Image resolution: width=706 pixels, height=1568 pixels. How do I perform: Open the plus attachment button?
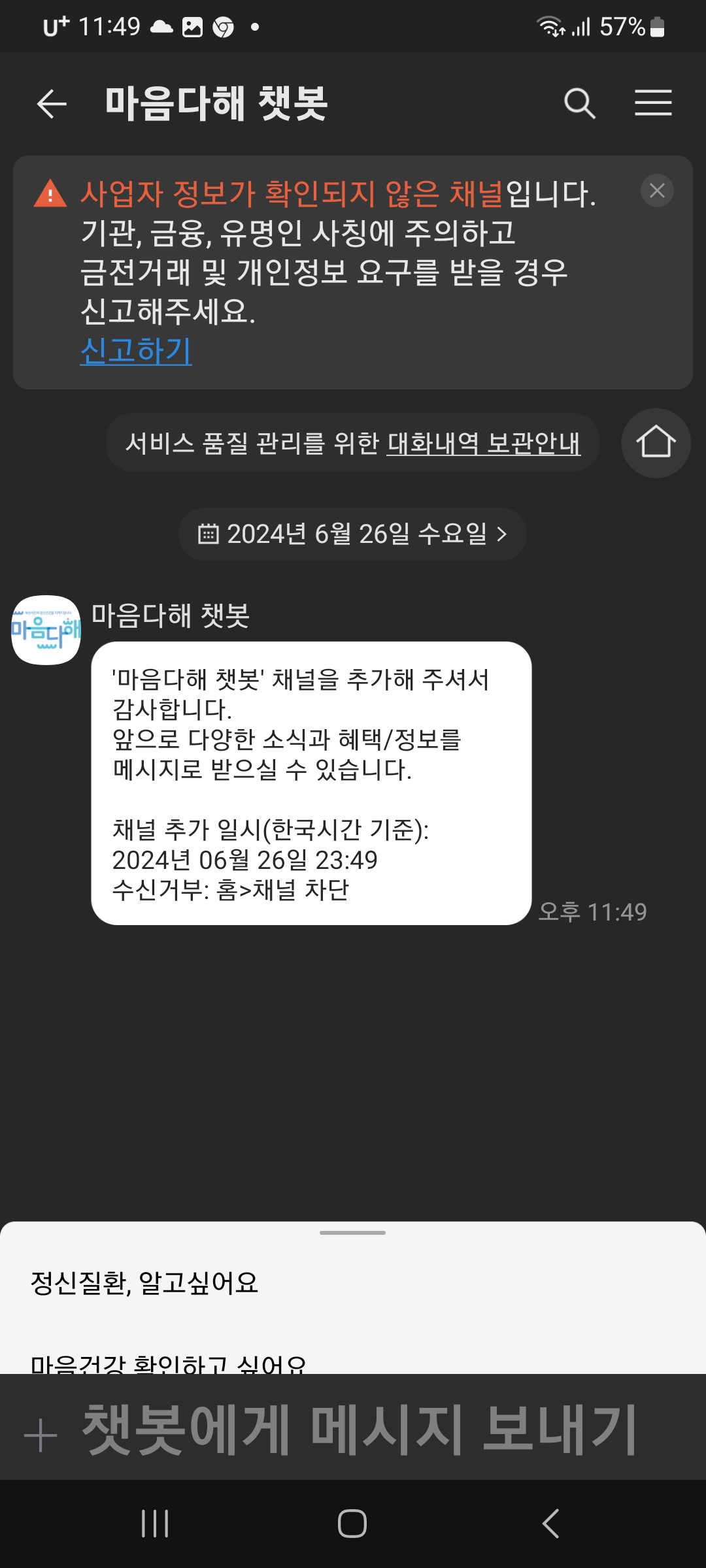[x=41, y=1436]
